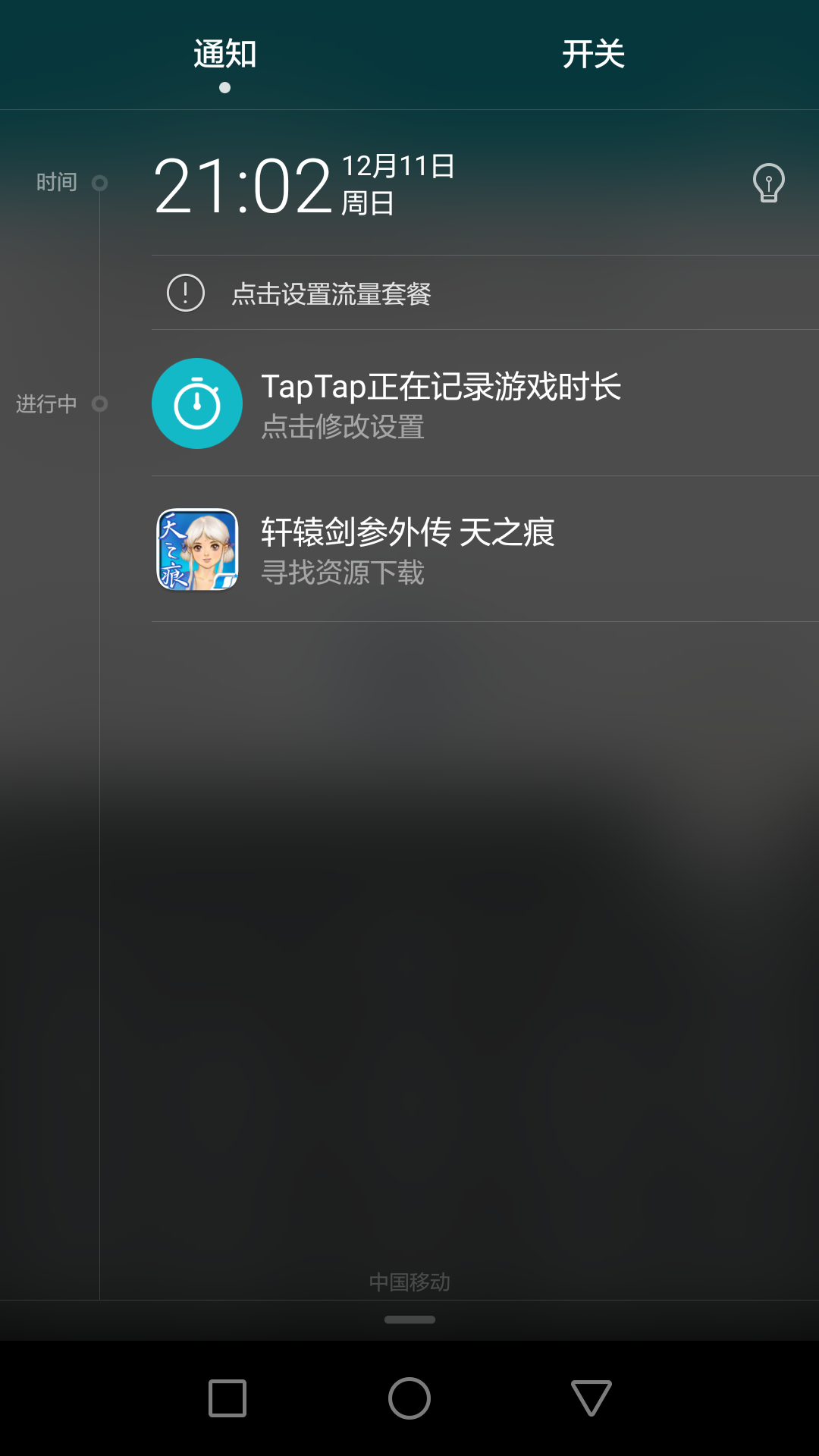The width and height of the screenshot is (819, 1456).
Task: Open 点击设置流量套餐 notification
Action: tap(331, 293)
